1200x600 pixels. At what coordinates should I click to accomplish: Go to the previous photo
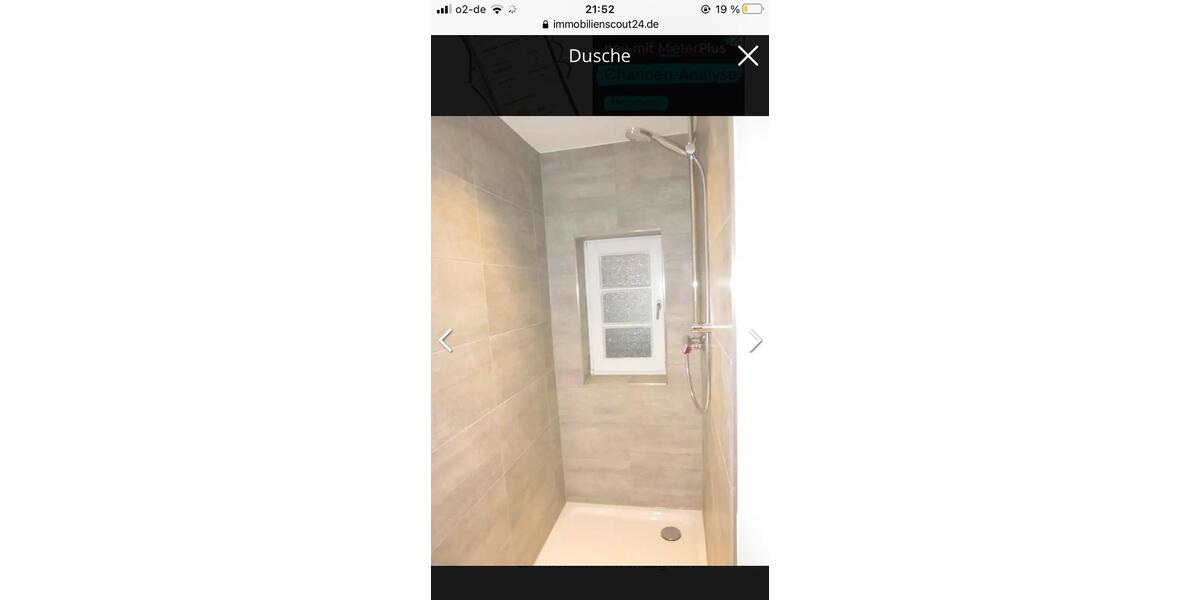(446, 341)
